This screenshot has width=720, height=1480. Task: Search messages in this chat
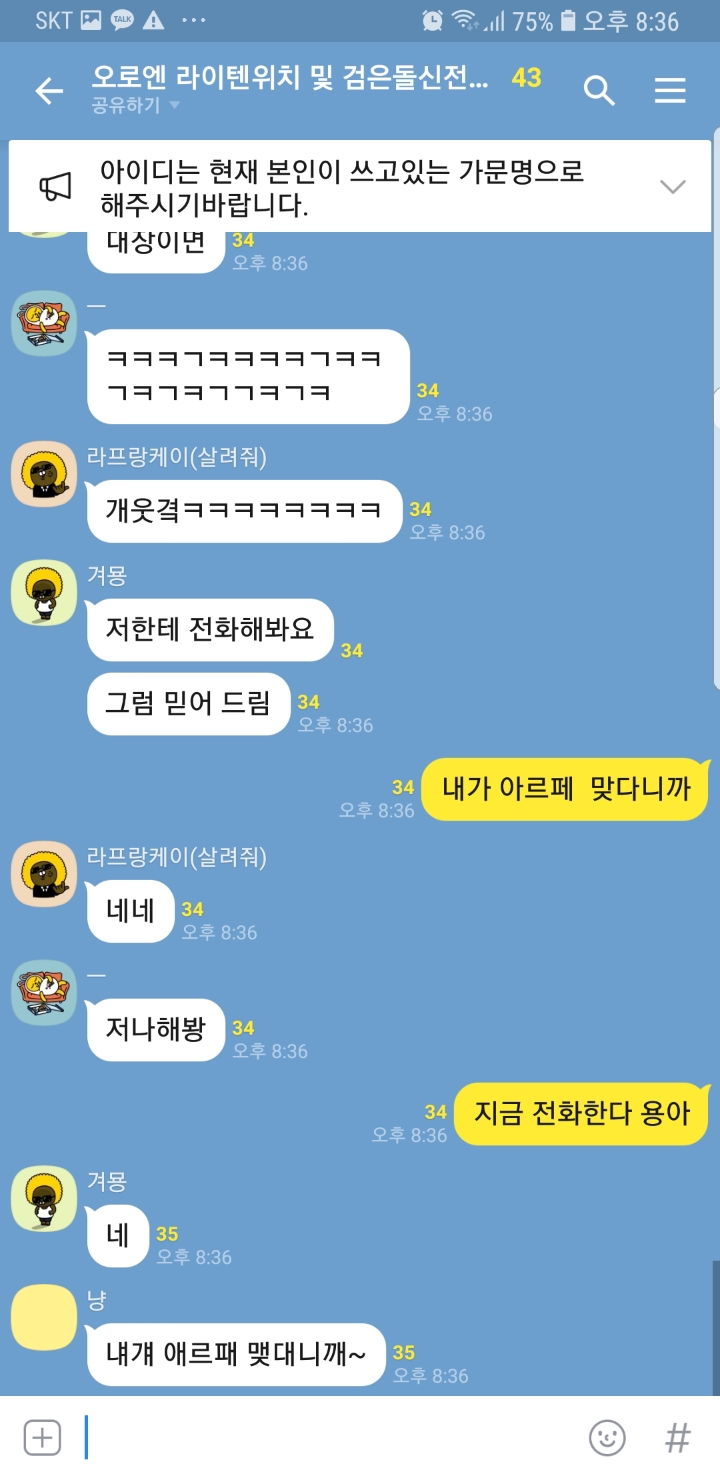[598, 91]
